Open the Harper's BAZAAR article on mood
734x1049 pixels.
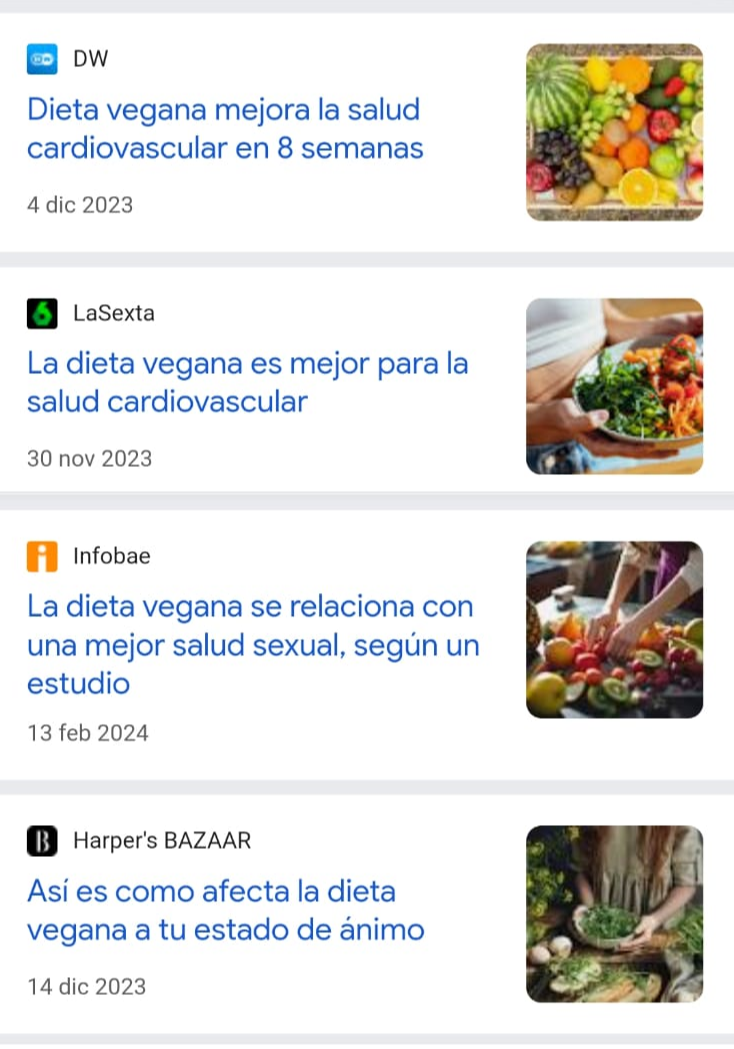(x=225, y=910)
